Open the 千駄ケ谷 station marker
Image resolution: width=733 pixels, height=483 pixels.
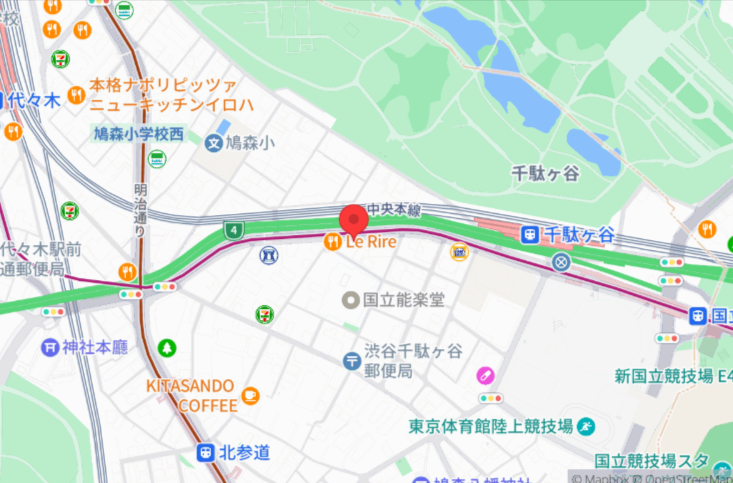pyautogui.click(x=529, y=235)
